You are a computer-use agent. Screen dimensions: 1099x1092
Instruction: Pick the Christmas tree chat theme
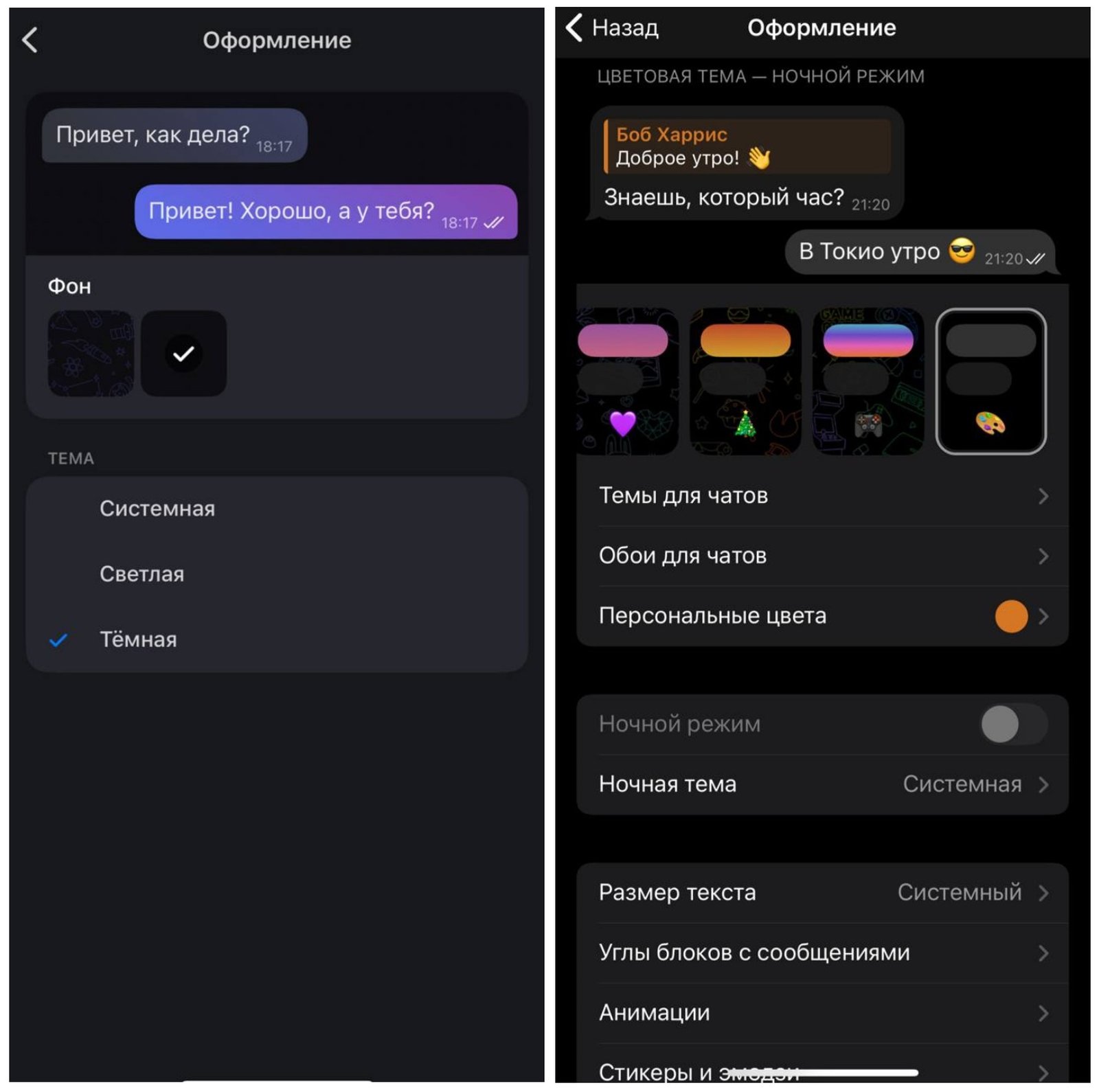(745, 381)
